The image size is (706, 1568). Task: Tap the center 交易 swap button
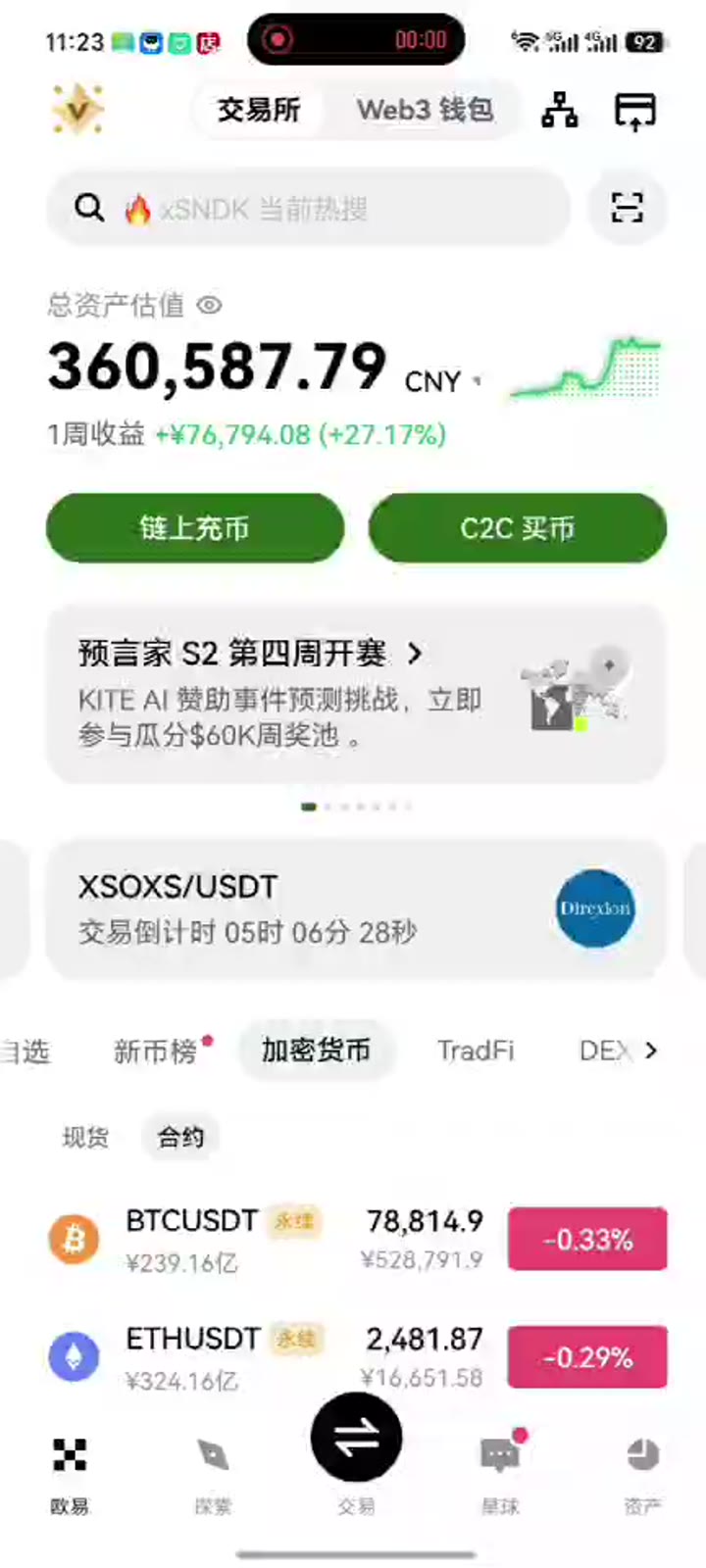coord(356,1438)
